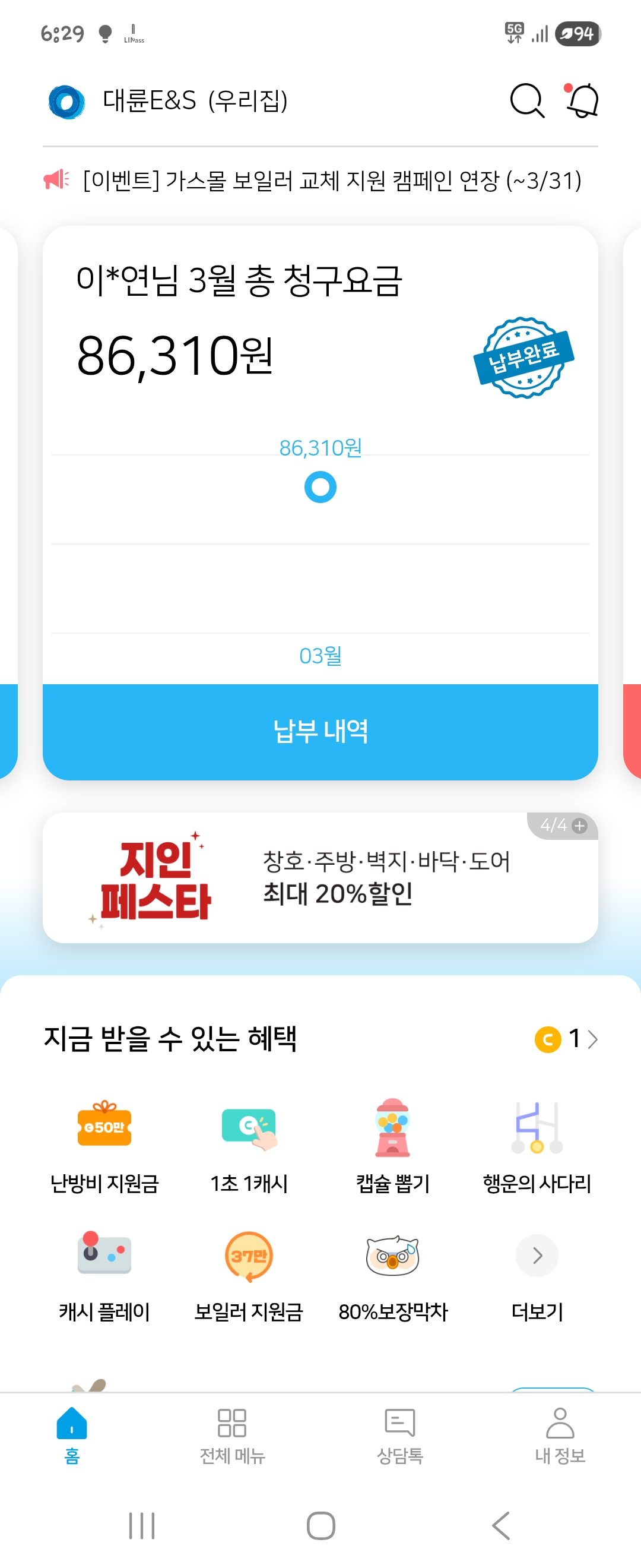Tap the 납부 내역 button
Viewport: 641px width, 1568px height.
[320, 731]
